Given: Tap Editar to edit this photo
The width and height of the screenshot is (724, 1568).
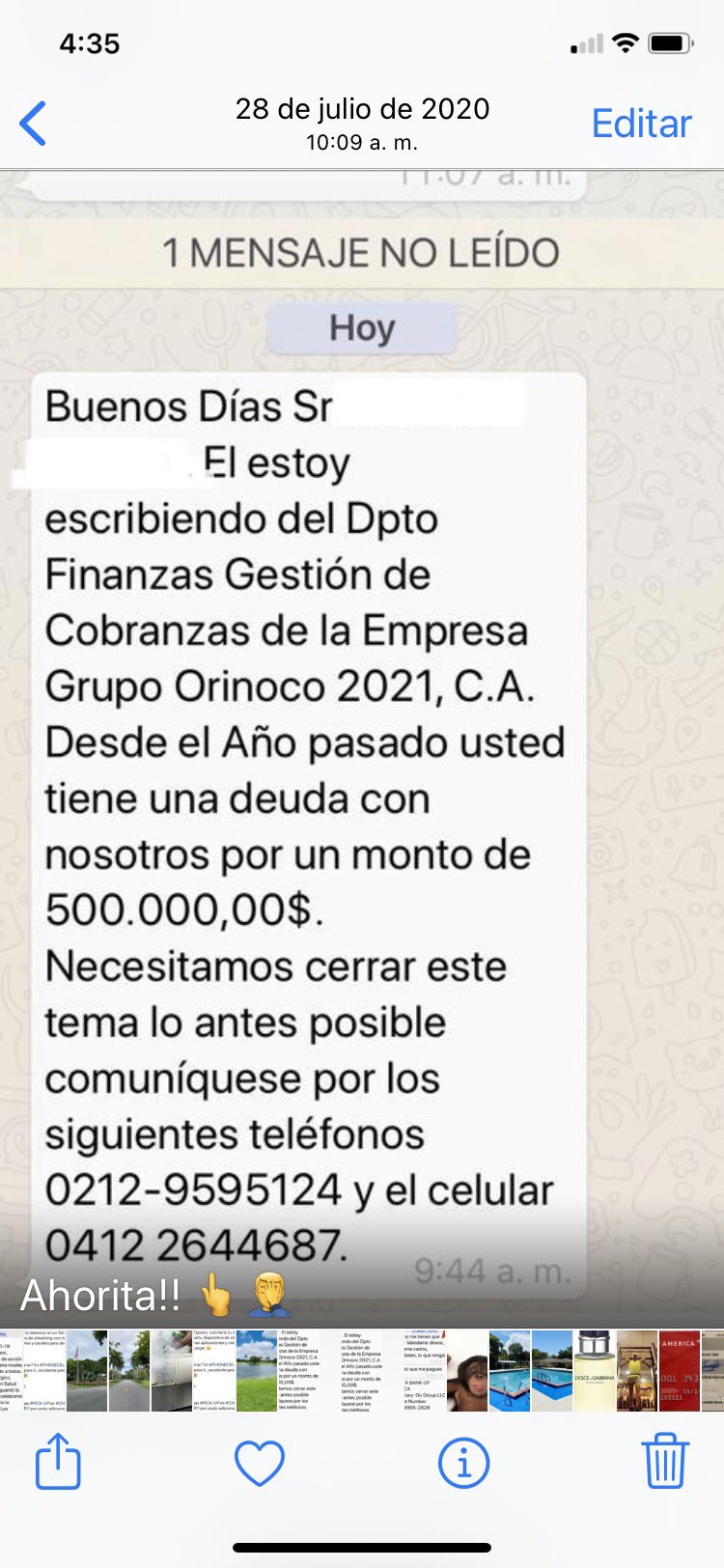Looking at the screenshot, I should click(x=641, y=124).
